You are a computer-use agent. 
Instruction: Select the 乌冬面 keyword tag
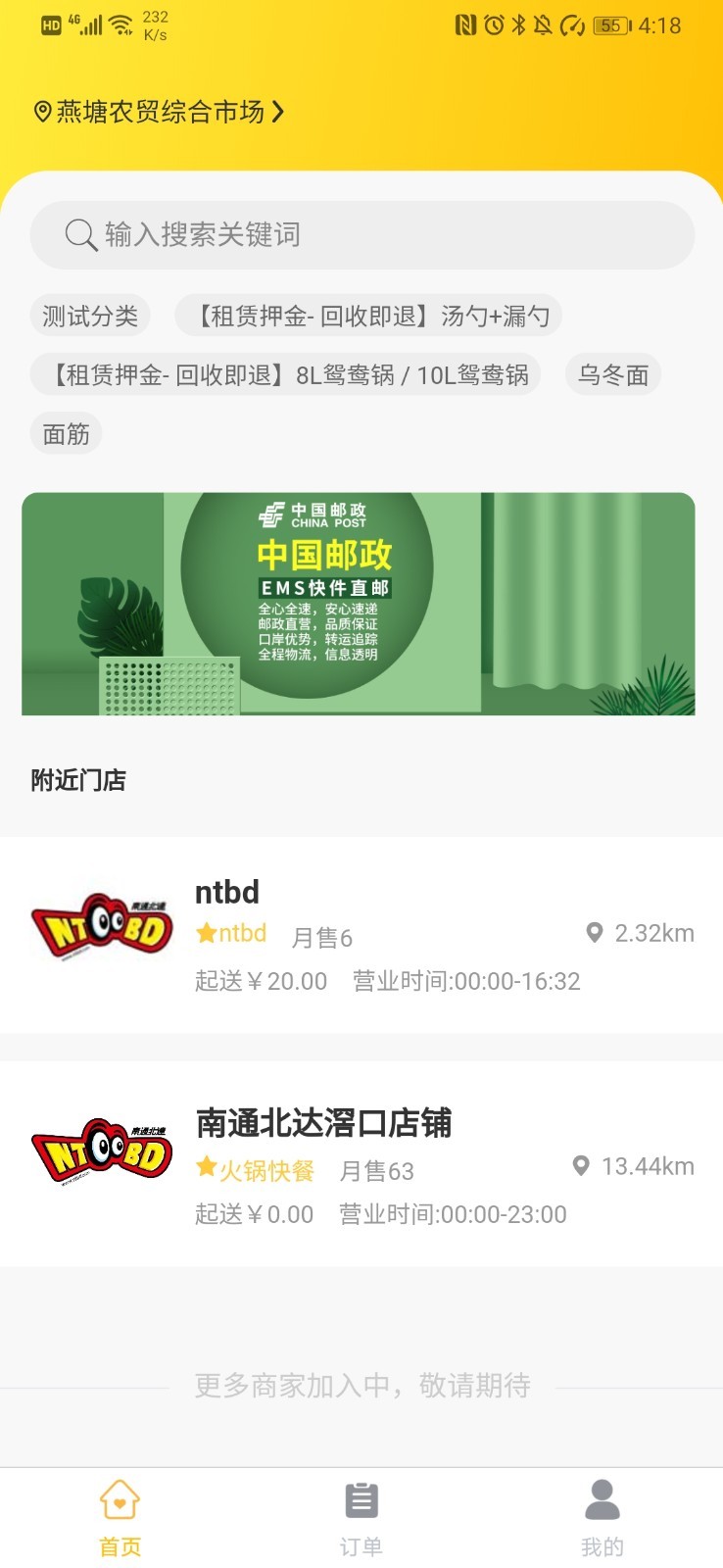[612, 374]
